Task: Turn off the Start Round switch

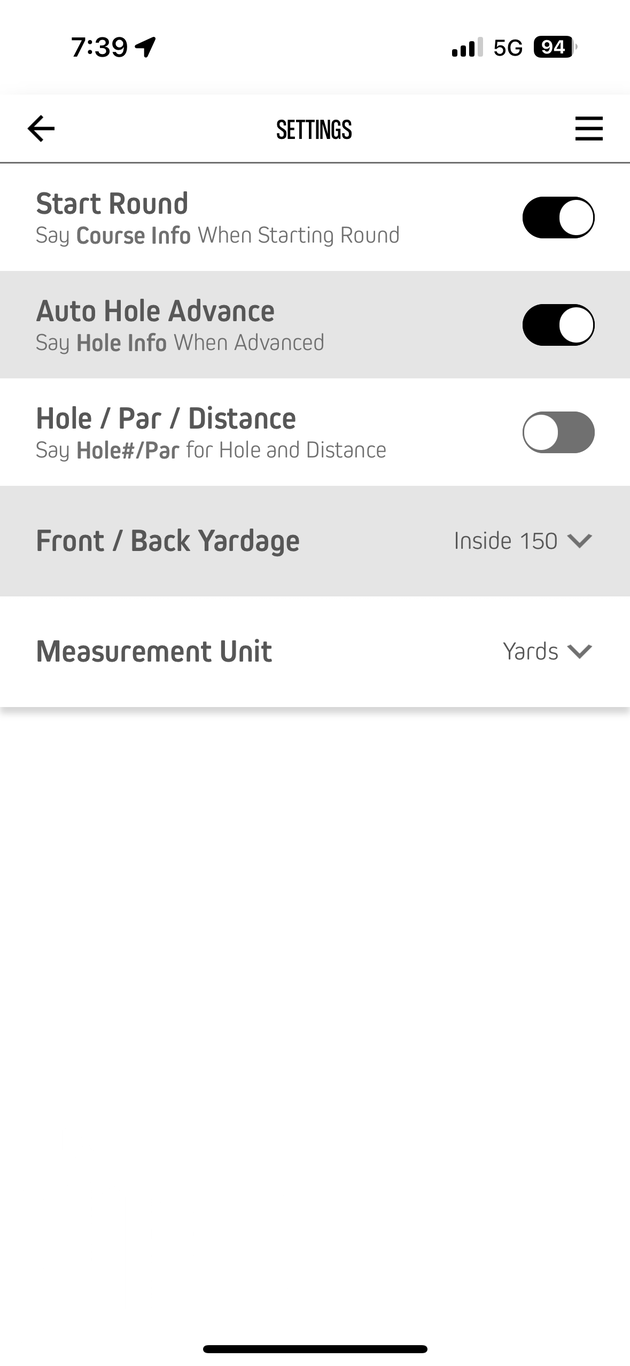Action: [558, 218]
